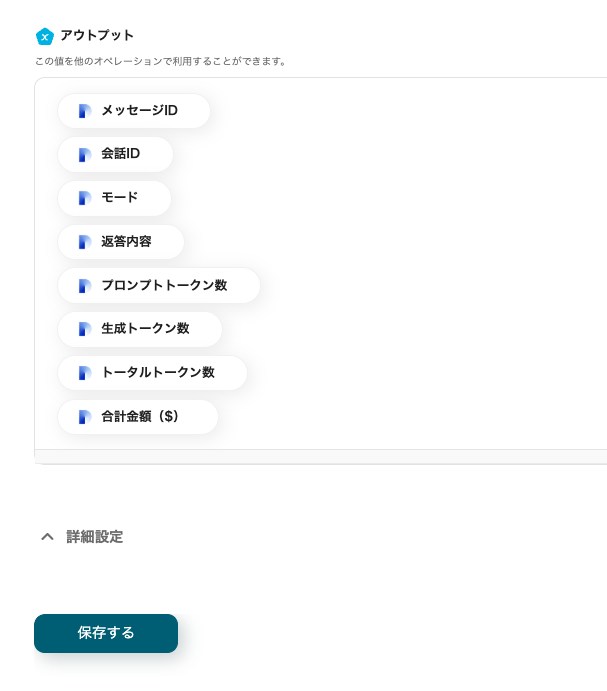The width and height of the screenshot is (607, 691).
Task: Tap the モード output chip
Action: click(115, 198)
